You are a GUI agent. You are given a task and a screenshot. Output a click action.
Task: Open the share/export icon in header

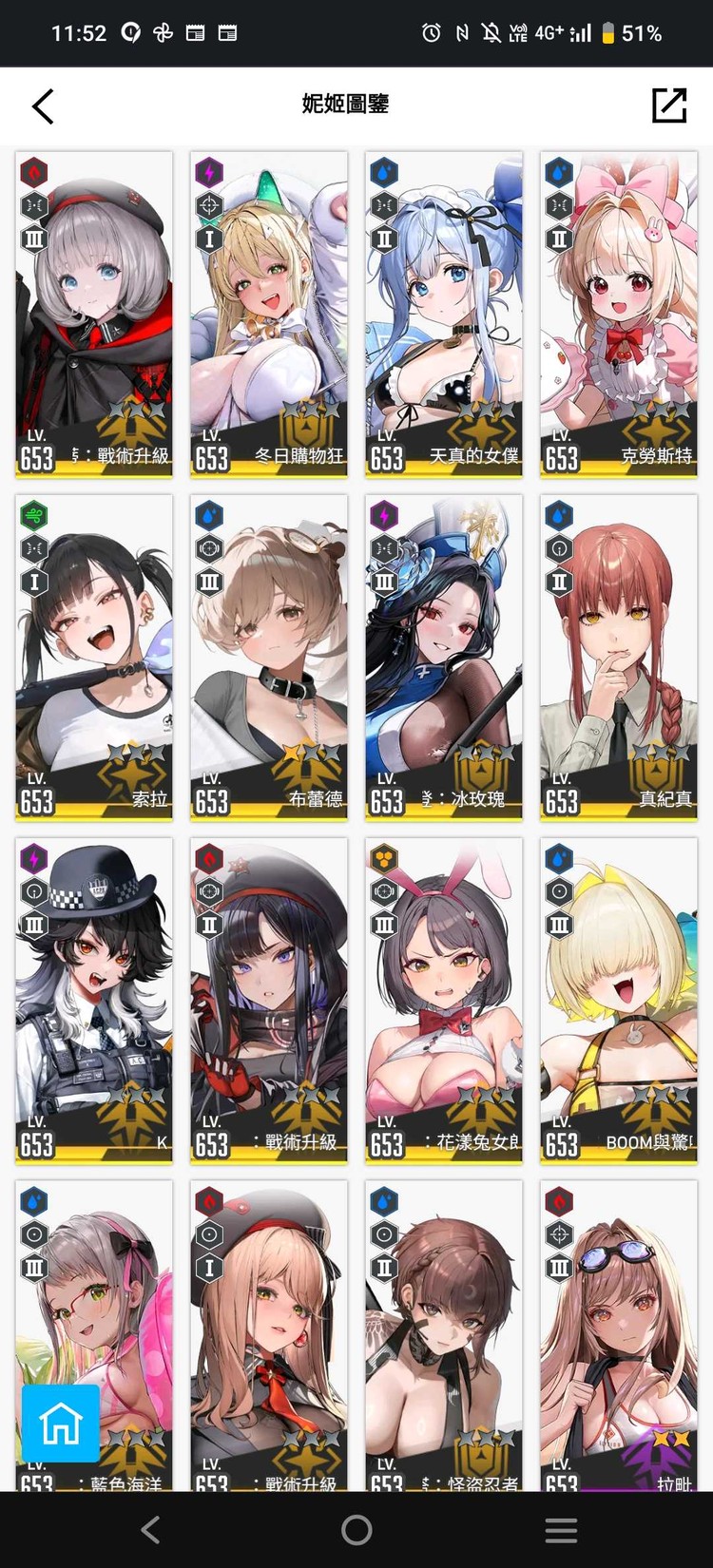click(669, 105)
